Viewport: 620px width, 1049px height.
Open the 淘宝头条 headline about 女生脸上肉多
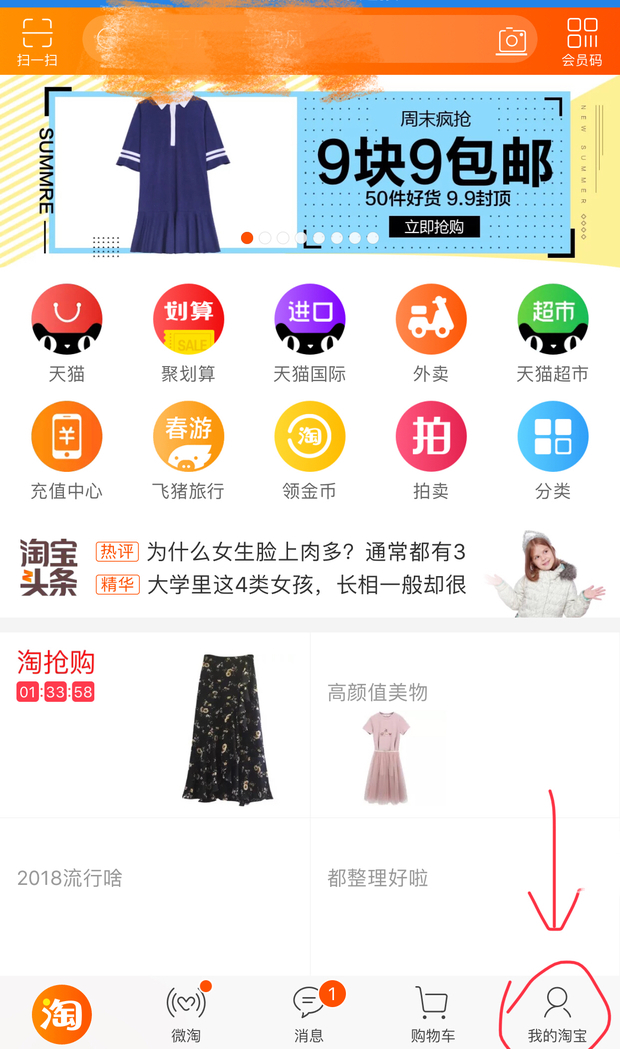click(x=306, y=552)
